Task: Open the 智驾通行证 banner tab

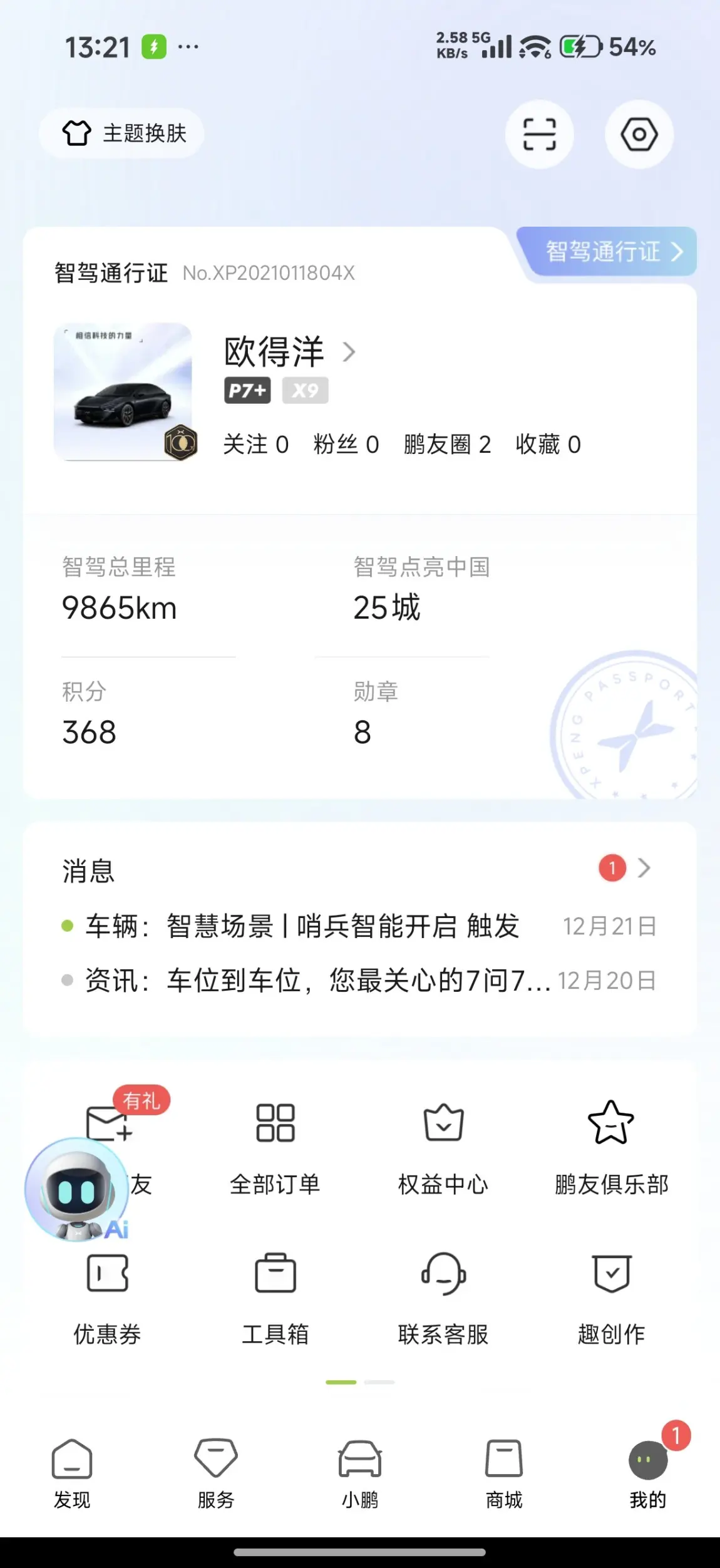Action: pyautogui.click(x=612, y=252)
